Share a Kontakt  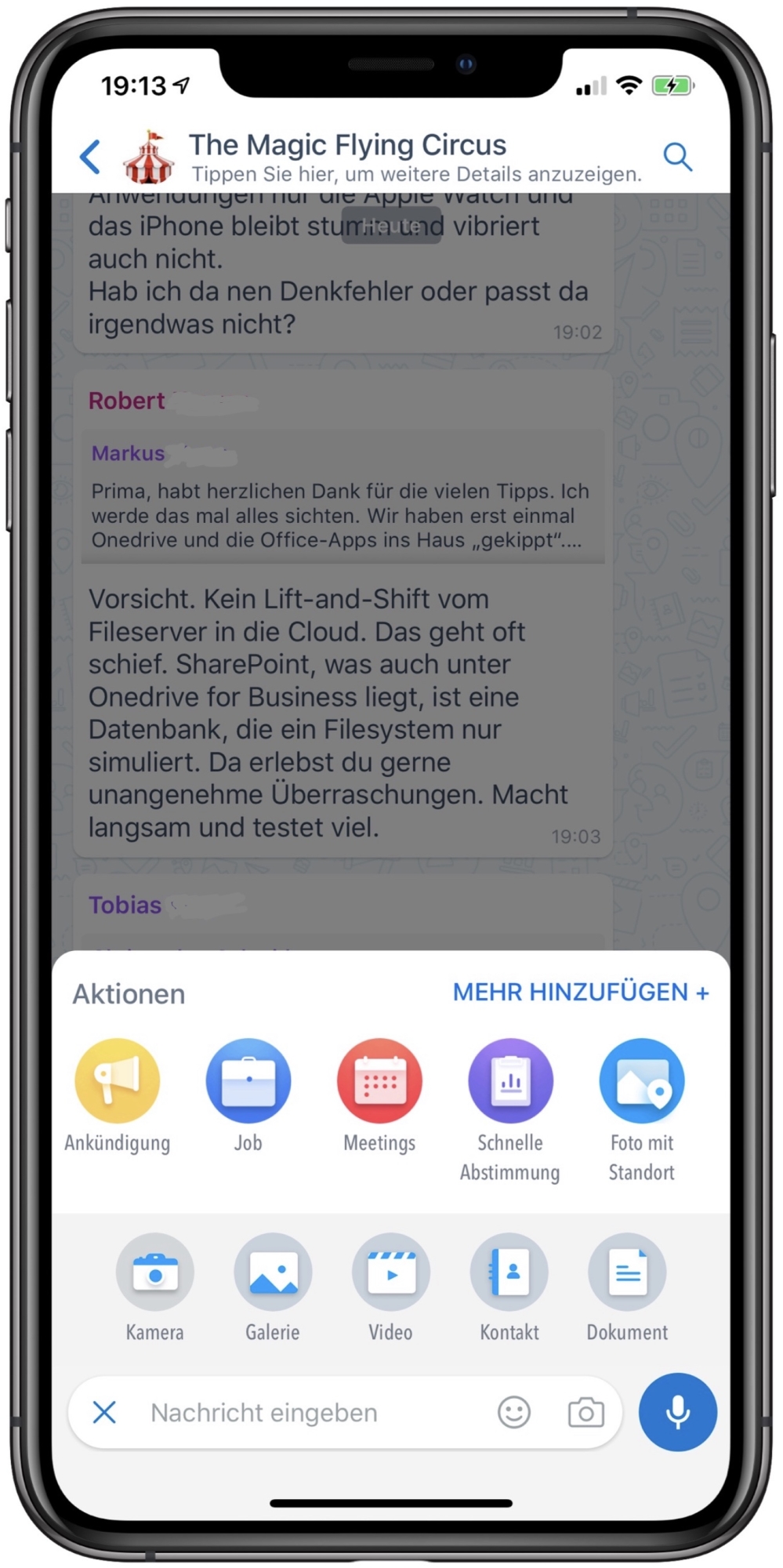point(509,1273)
